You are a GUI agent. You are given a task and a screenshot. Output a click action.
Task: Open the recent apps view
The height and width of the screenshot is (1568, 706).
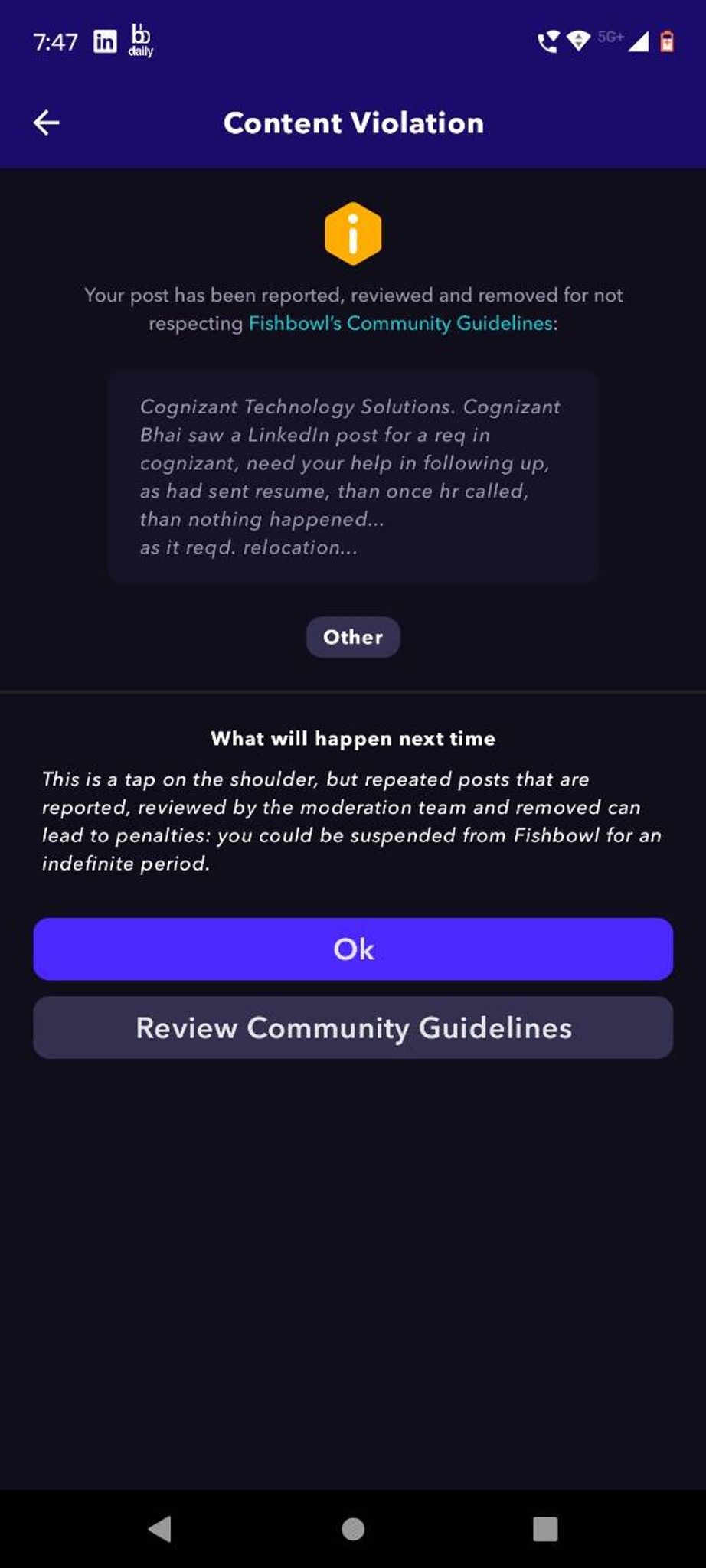tap(545, 1529)
